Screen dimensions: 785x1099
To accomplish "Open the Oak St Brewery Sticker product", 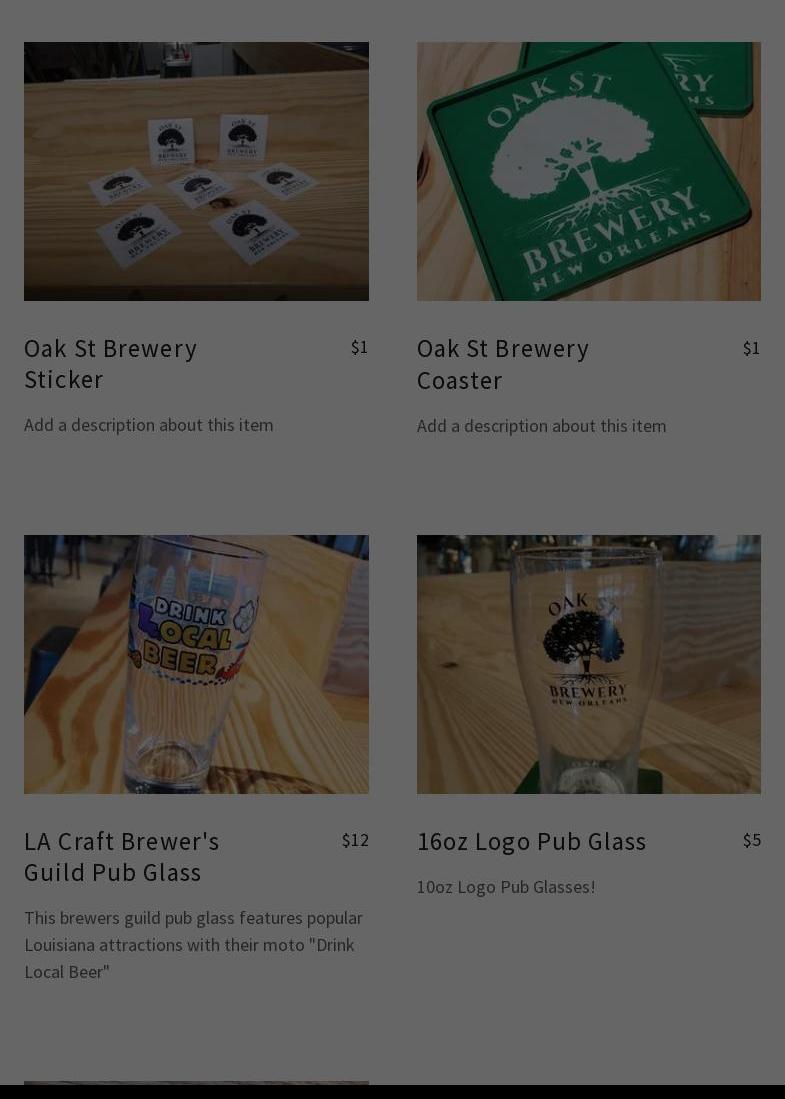I will click(x=196, y=172).
